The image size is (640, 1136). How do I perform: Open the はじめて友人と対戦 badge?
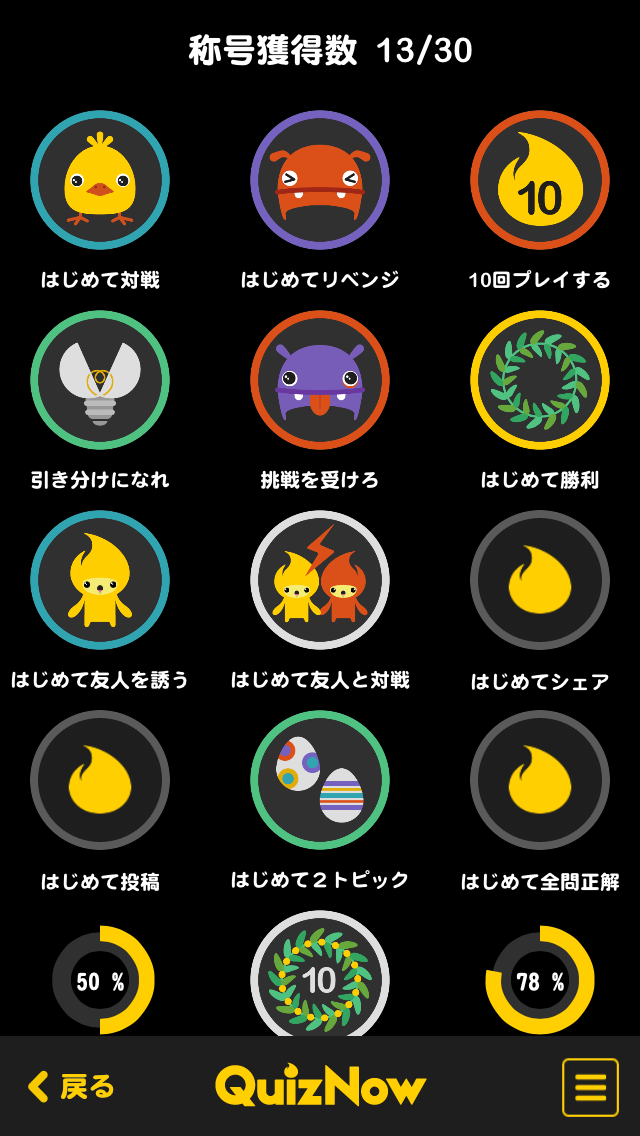point(320,580)
